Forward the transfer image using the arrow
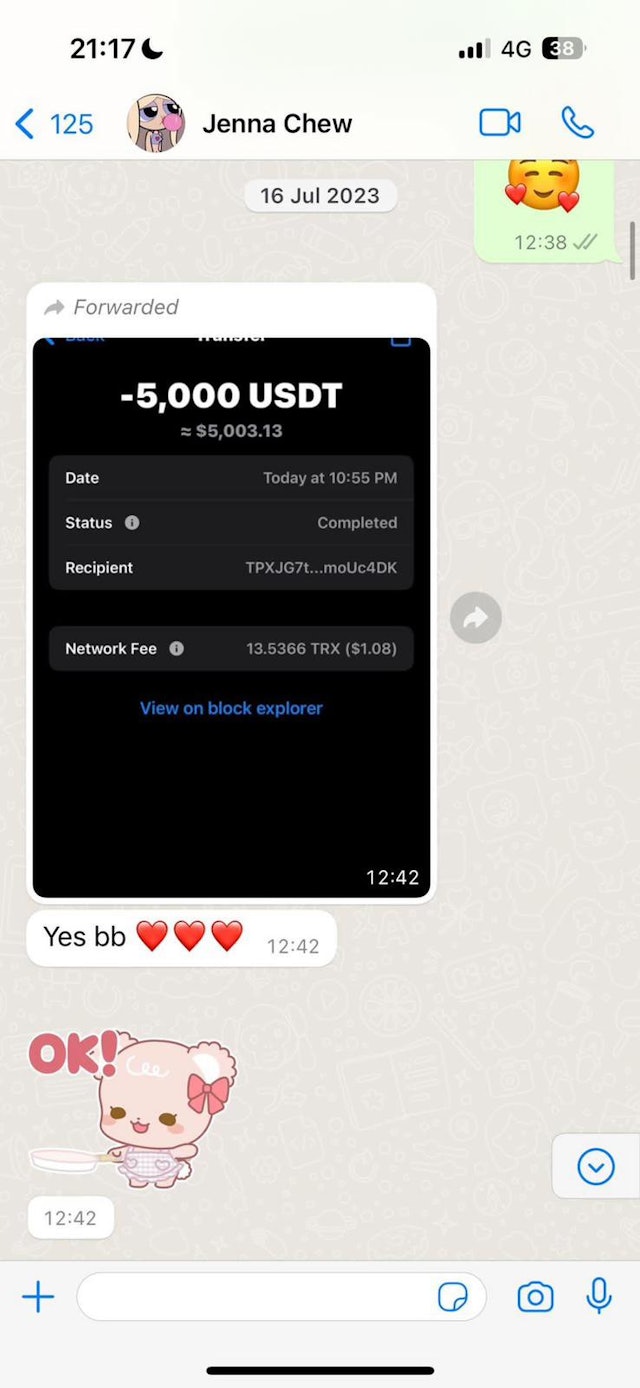Screen dimensions: 640x1388 point(476,618)
